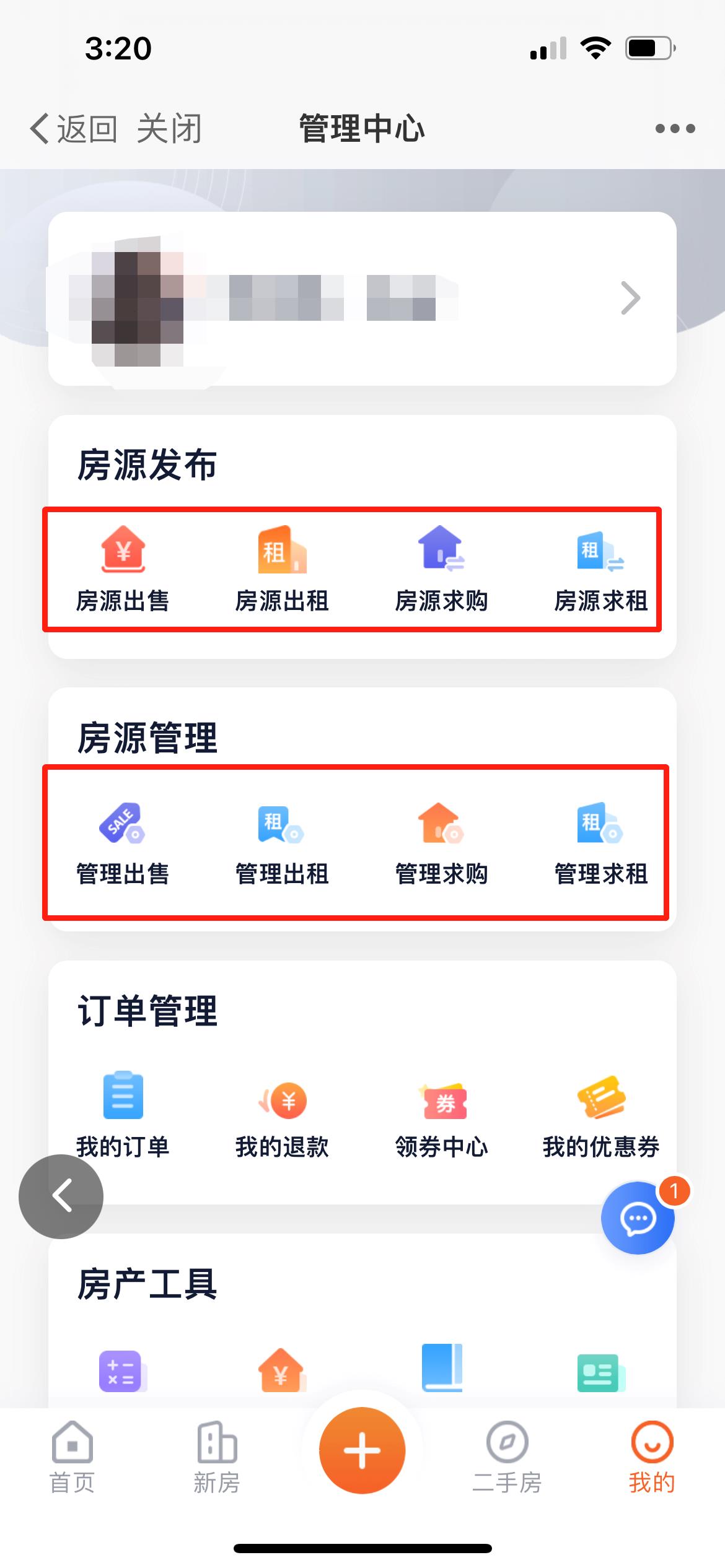Tap the orange plus publish button
Image resolution: width=725 pixels, height=1568 pixels.
pyautogui.click(x=362, y=1450)
